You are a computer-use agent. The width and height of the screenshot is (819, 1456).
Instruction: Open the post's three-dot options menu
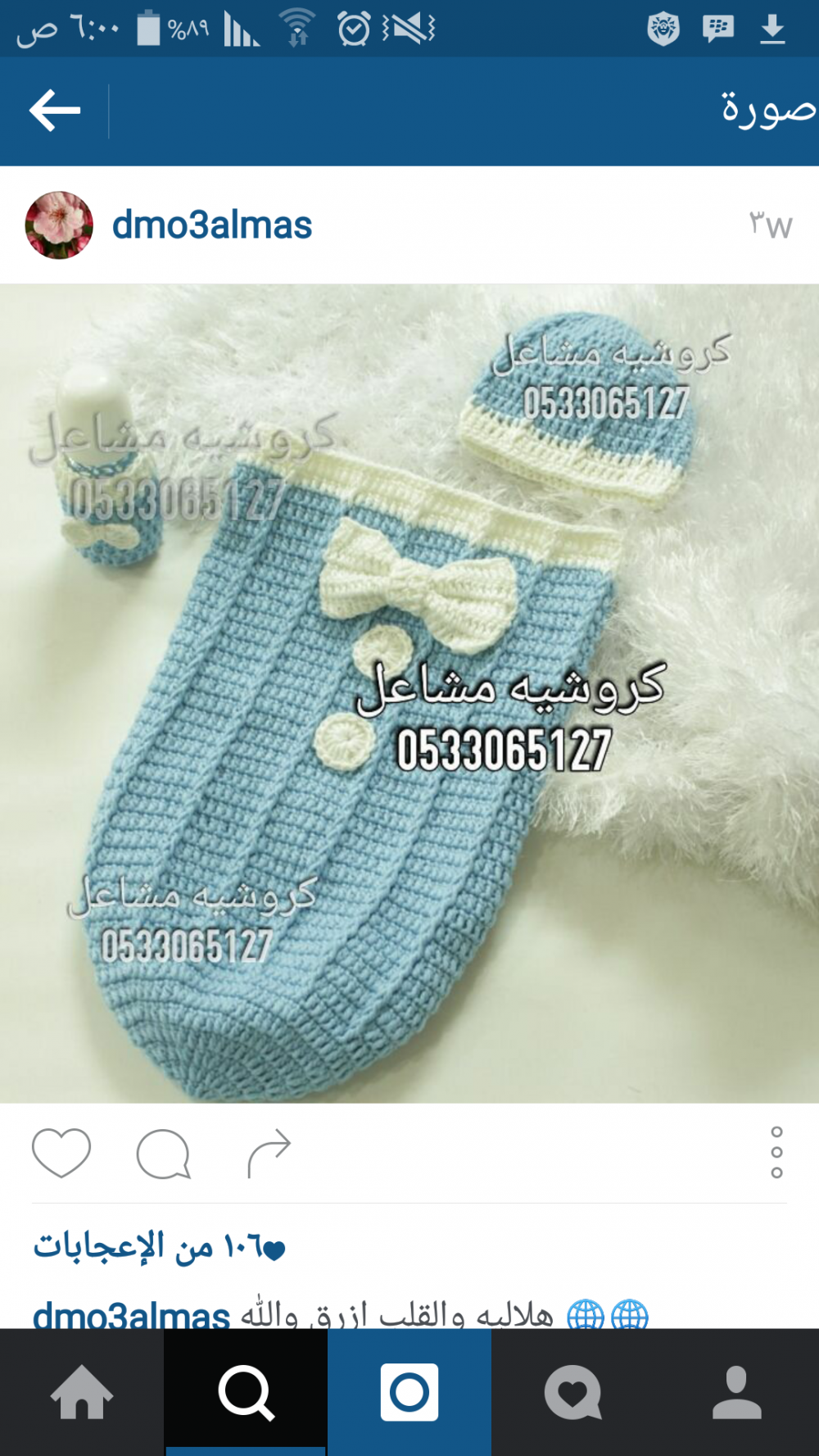pyautogui.click(x=776, y=1152)
